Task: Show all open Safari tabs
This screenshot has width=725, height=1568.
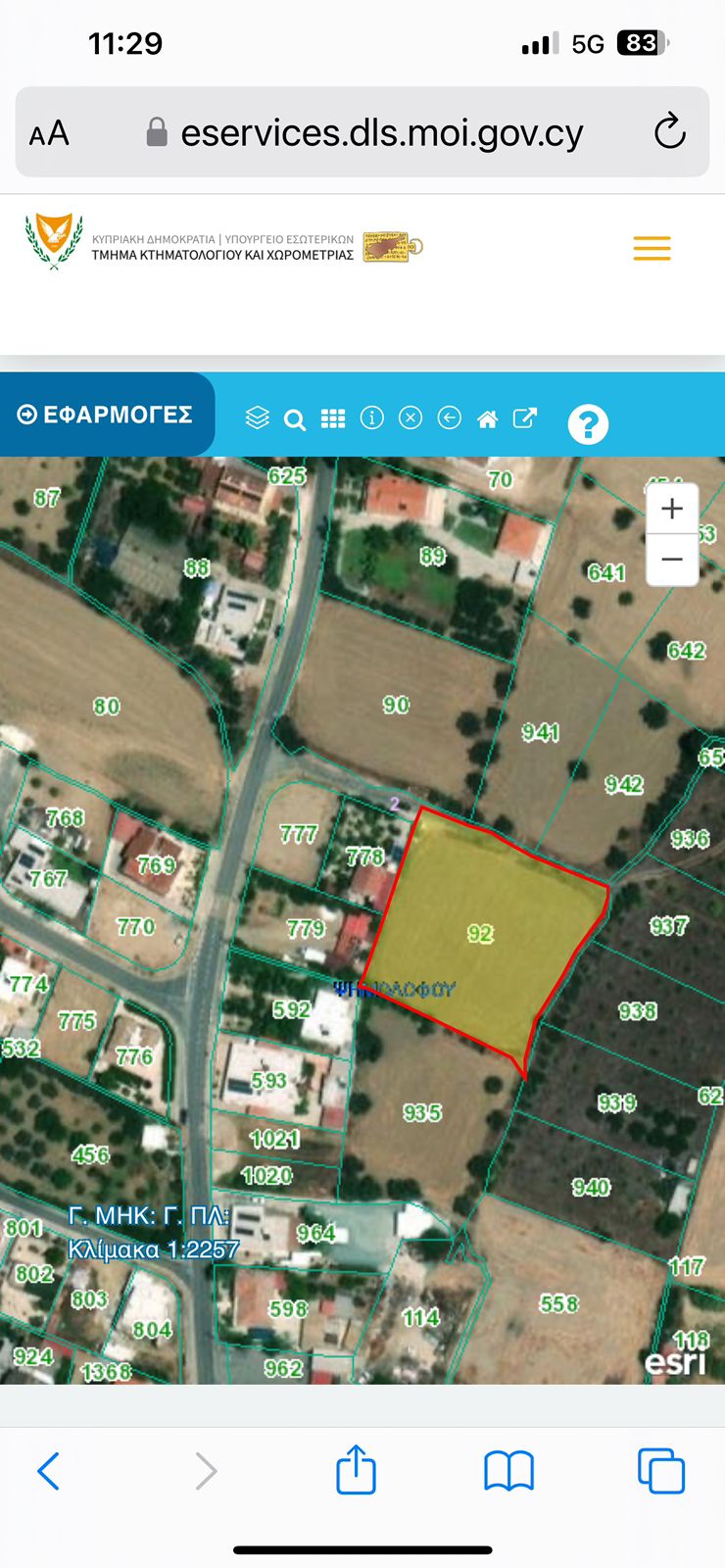Action: pos(661,1471)
